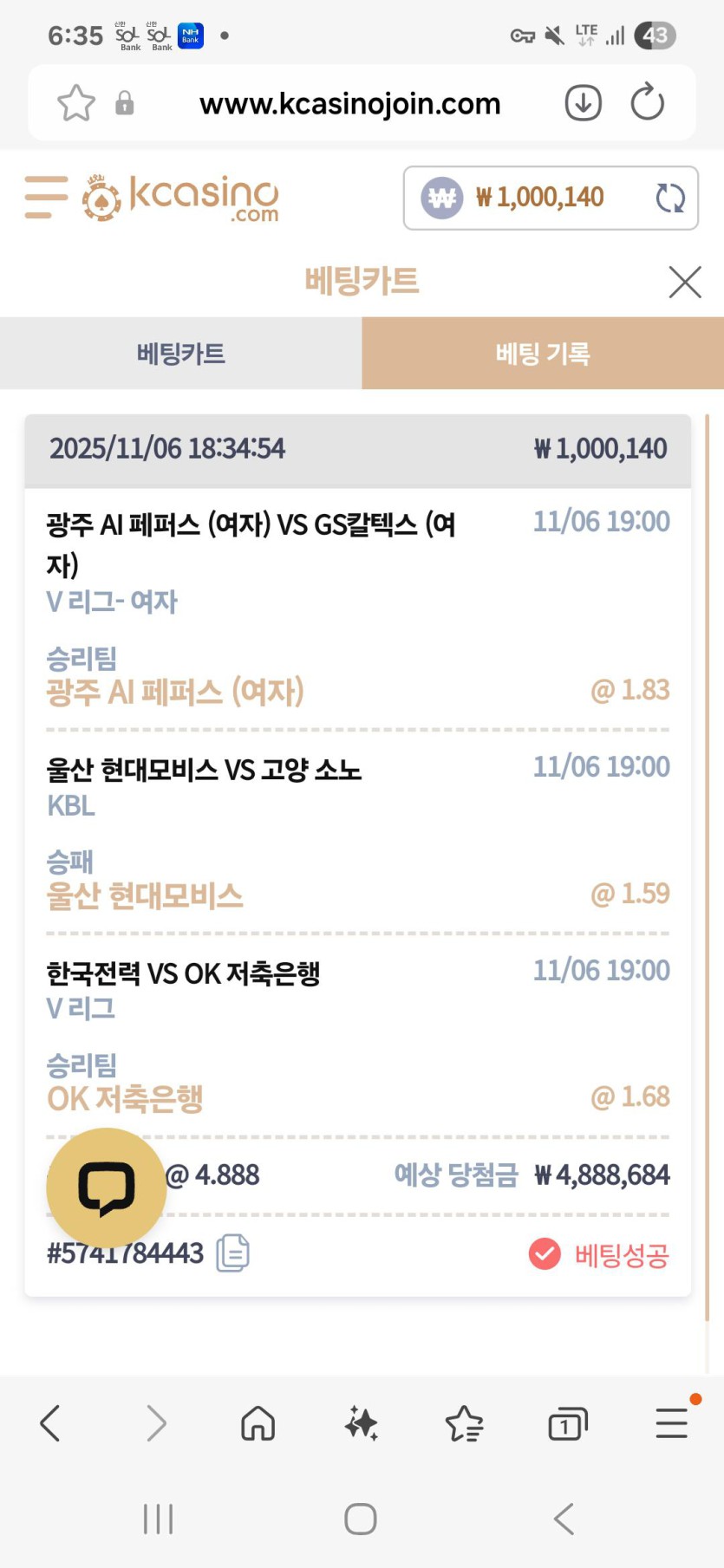Tap the URL address bar
The image size is (724, 1568).
click(349, 104)
